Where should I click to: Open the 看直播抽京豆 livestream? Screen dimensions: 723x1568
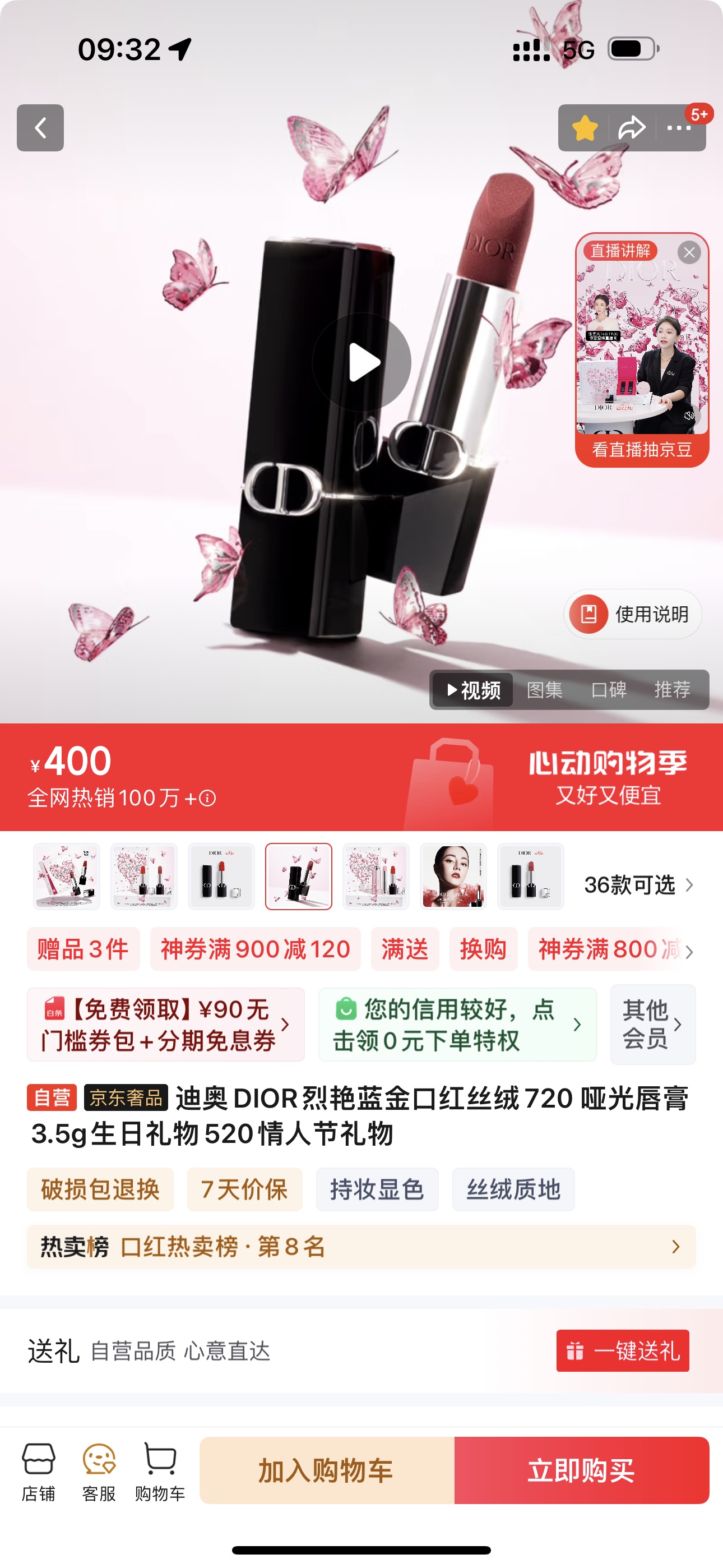[642, 350]
